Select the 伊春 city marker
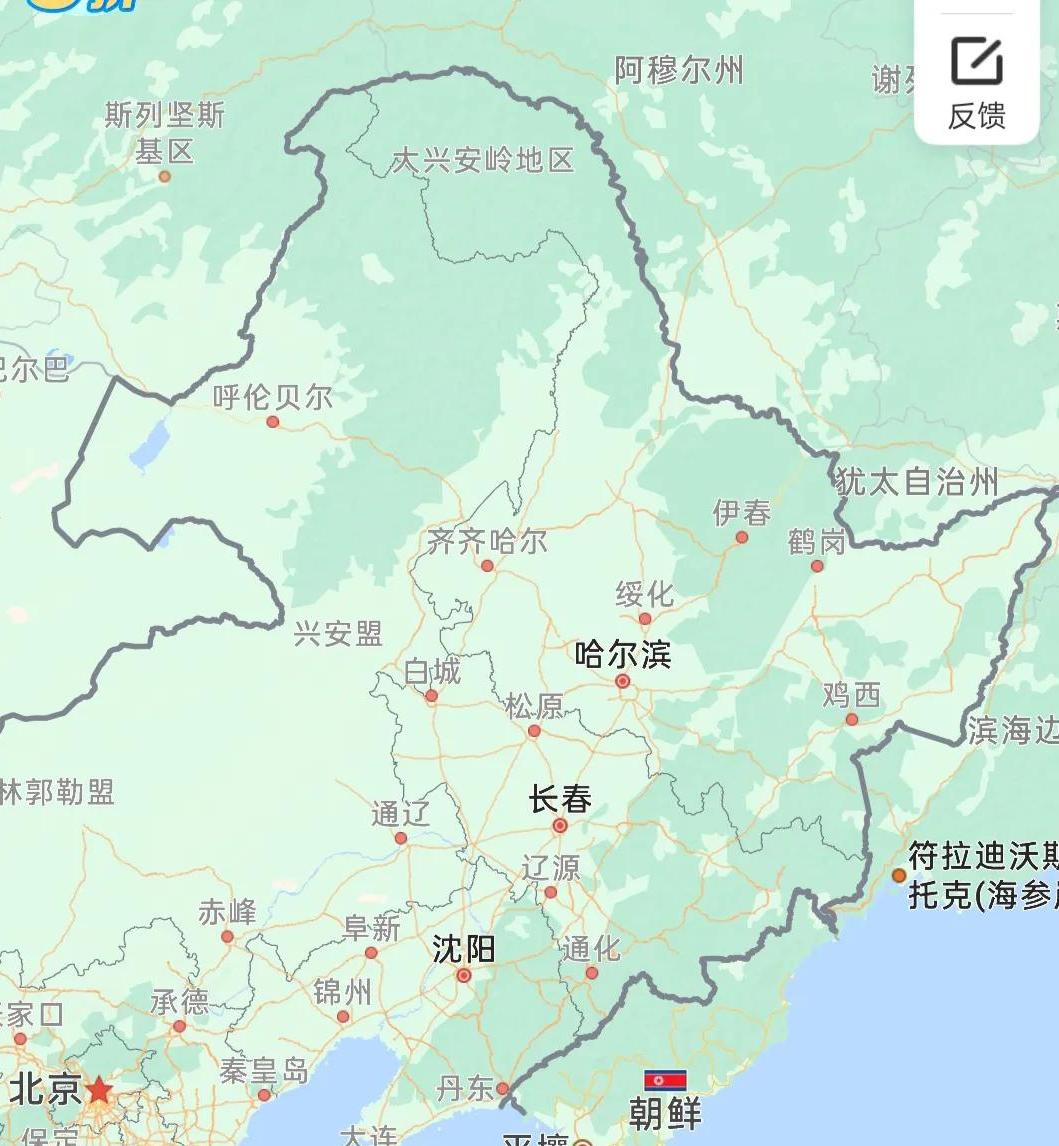Image resolution: width=1059 pixels, height=1146 pixels. [742, 537]
